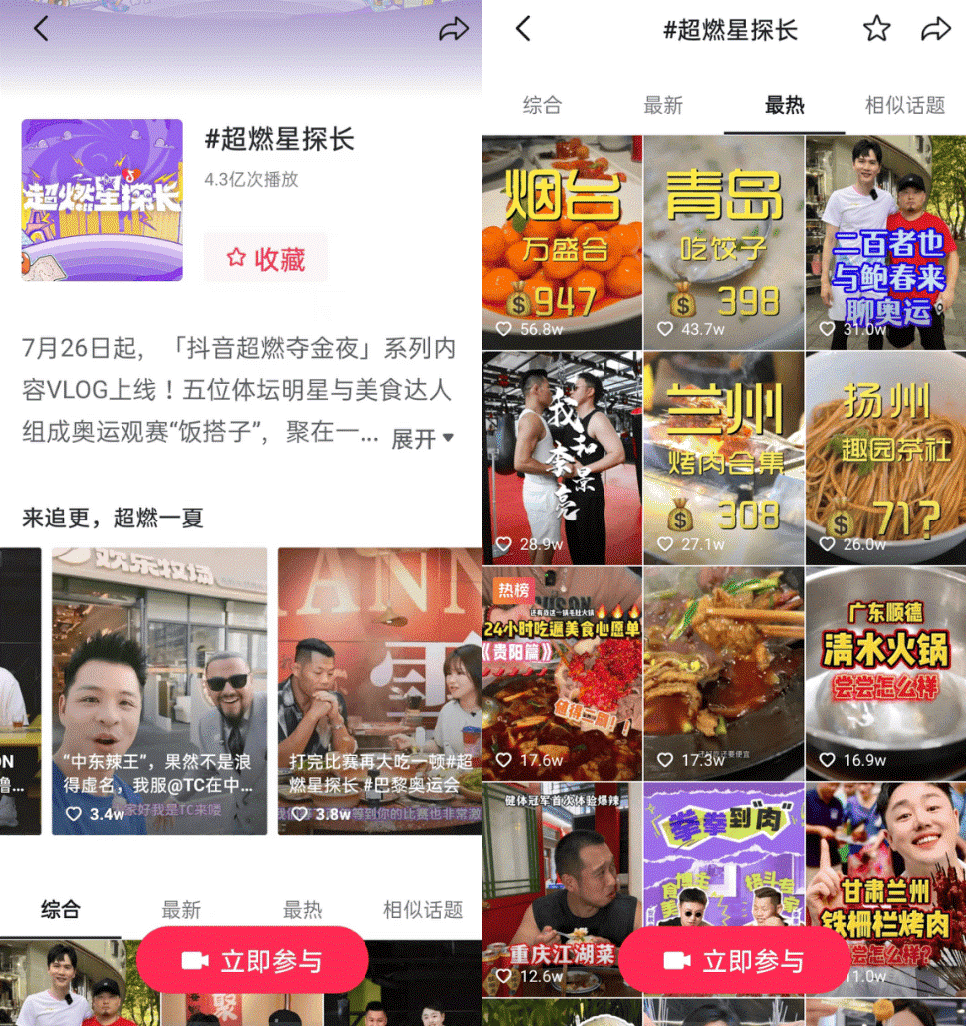Open the 贵阳篇 热榜 video

coord(562,673)
